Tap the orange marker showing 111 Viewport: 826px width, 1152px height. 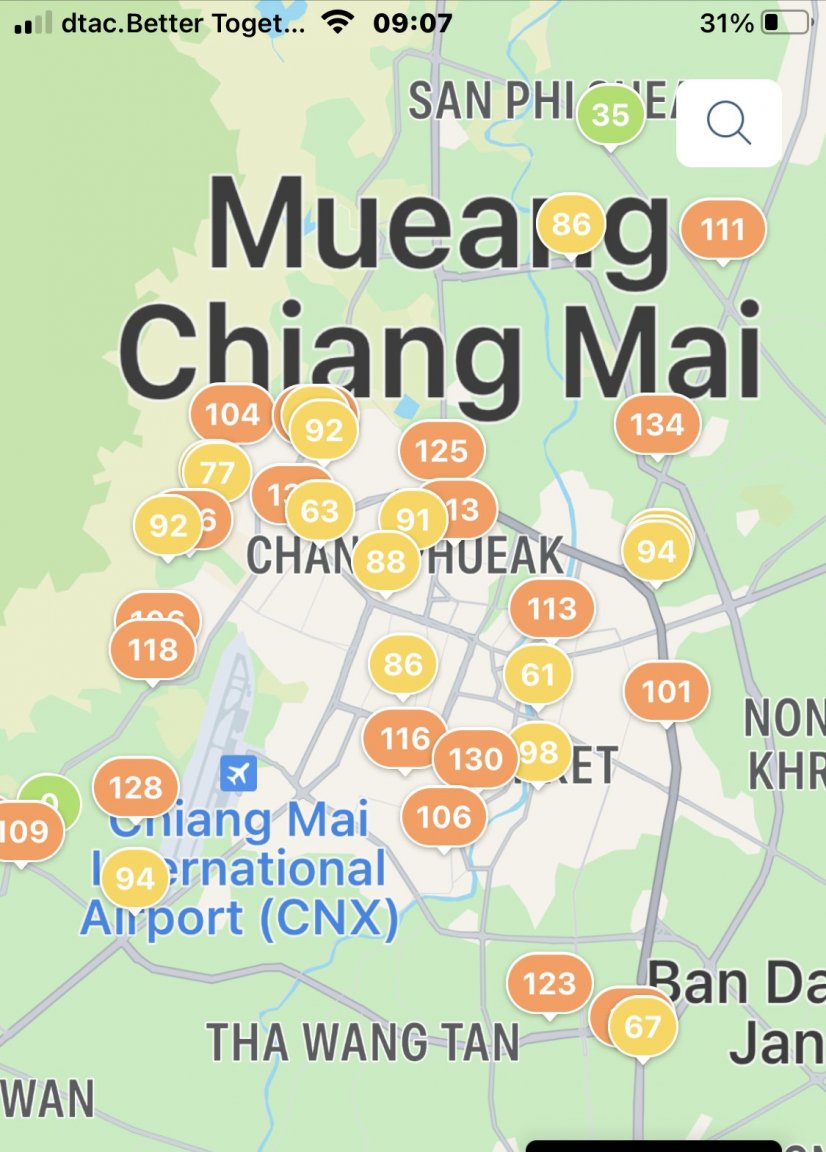click(x=722, y=230)
